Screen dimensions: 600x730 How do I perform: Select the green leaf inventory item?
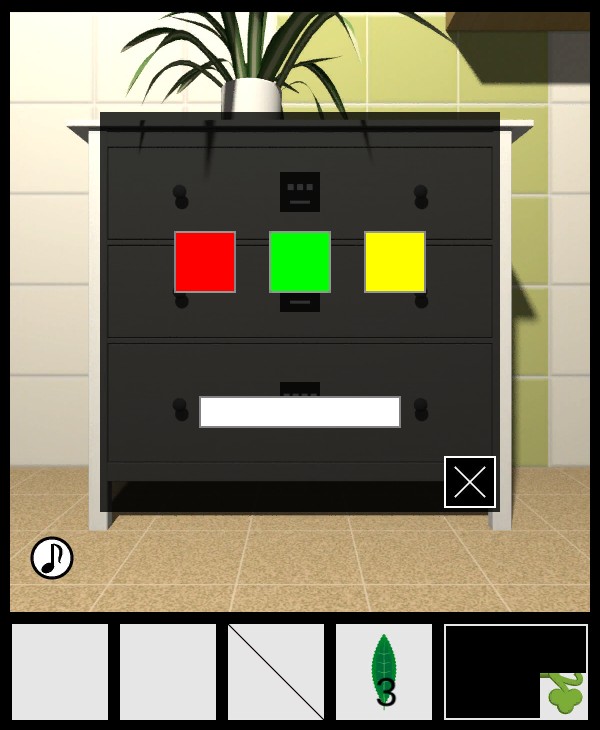click(384, 672)
